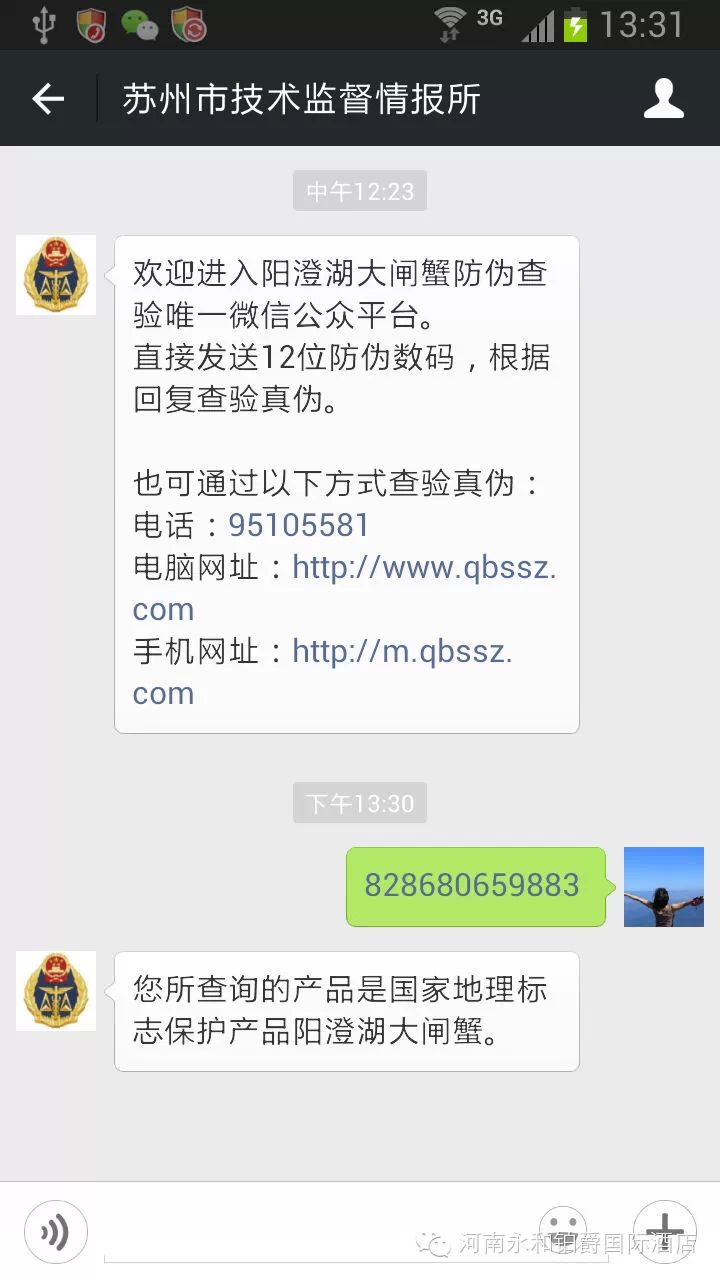This screenshot has width=720, height=1280.
Task: Go back using the arrow icon
Action: (47, 98)
